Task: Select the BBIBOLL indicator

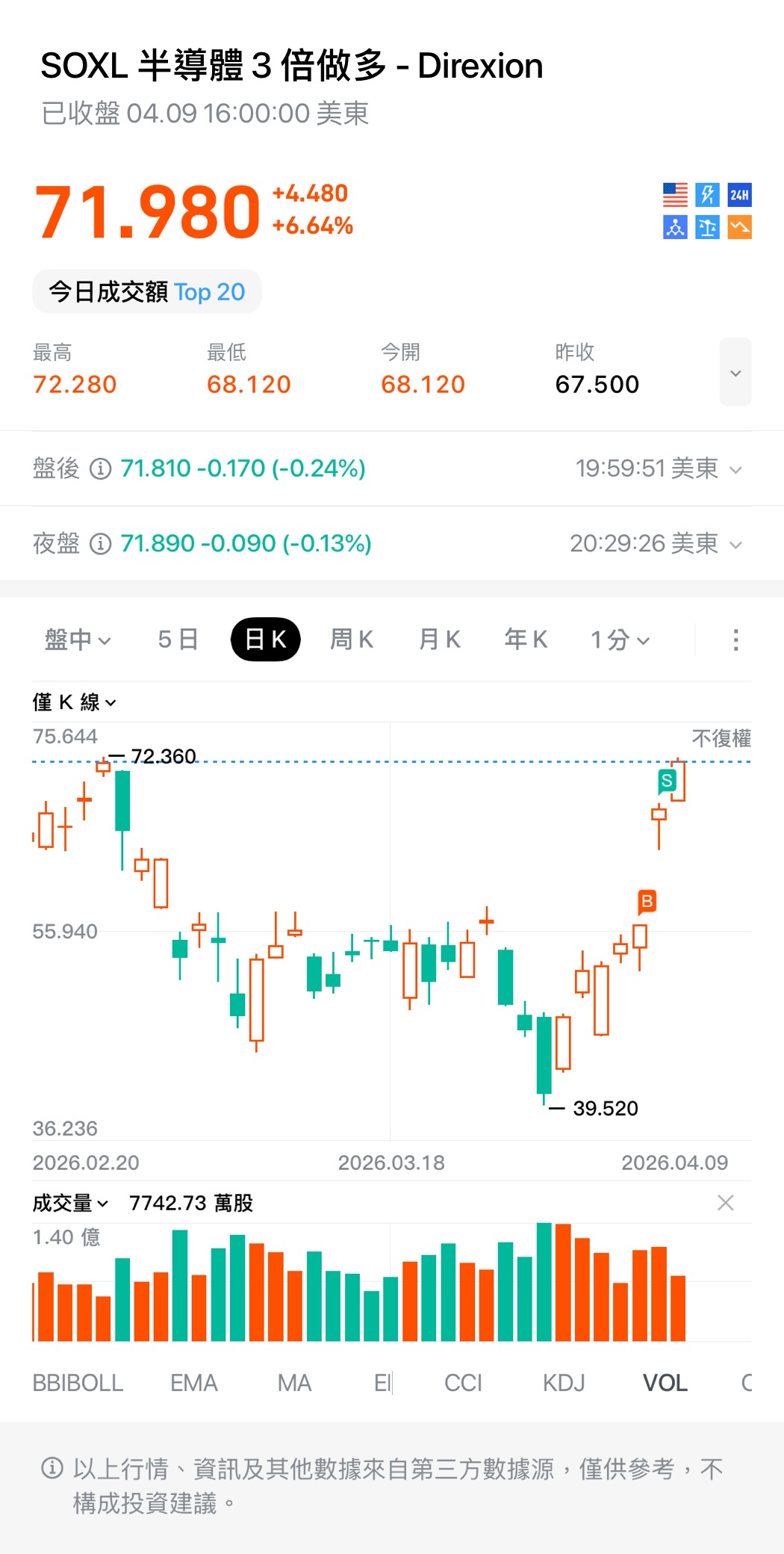Action: [x=78, y=1383]
